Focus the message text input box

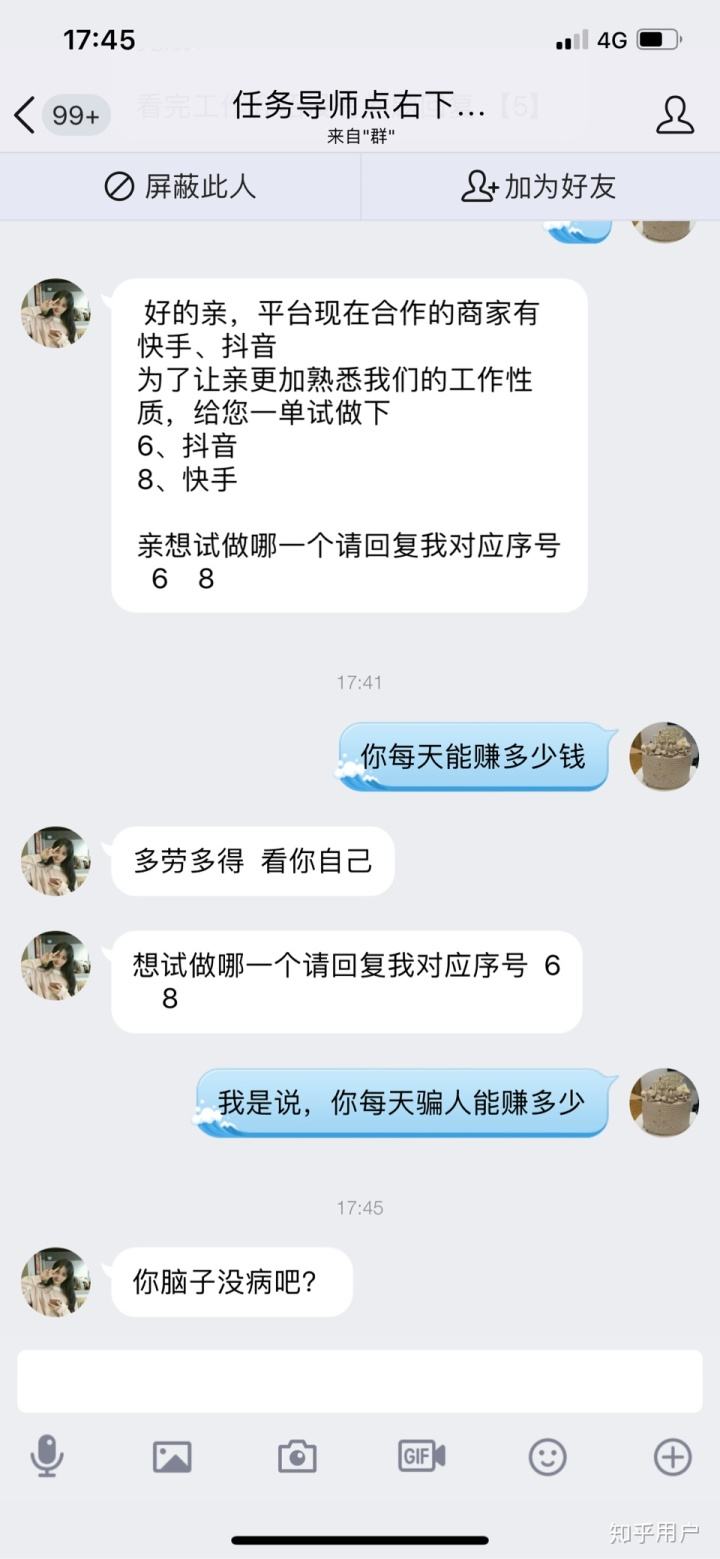[360, 1381]
